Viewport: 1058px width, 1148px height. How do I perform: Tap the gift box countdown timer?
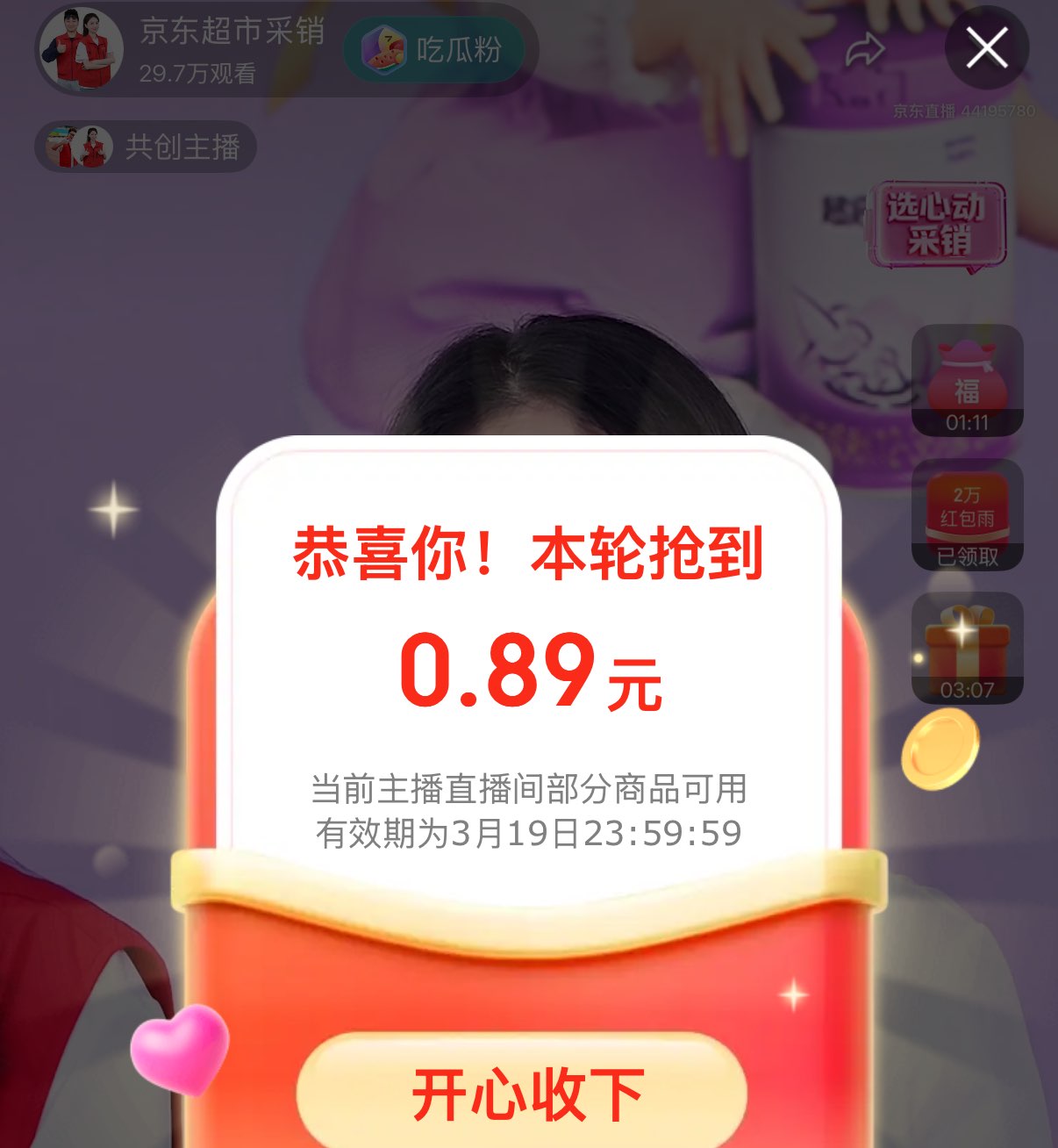[x=968, y=649]
